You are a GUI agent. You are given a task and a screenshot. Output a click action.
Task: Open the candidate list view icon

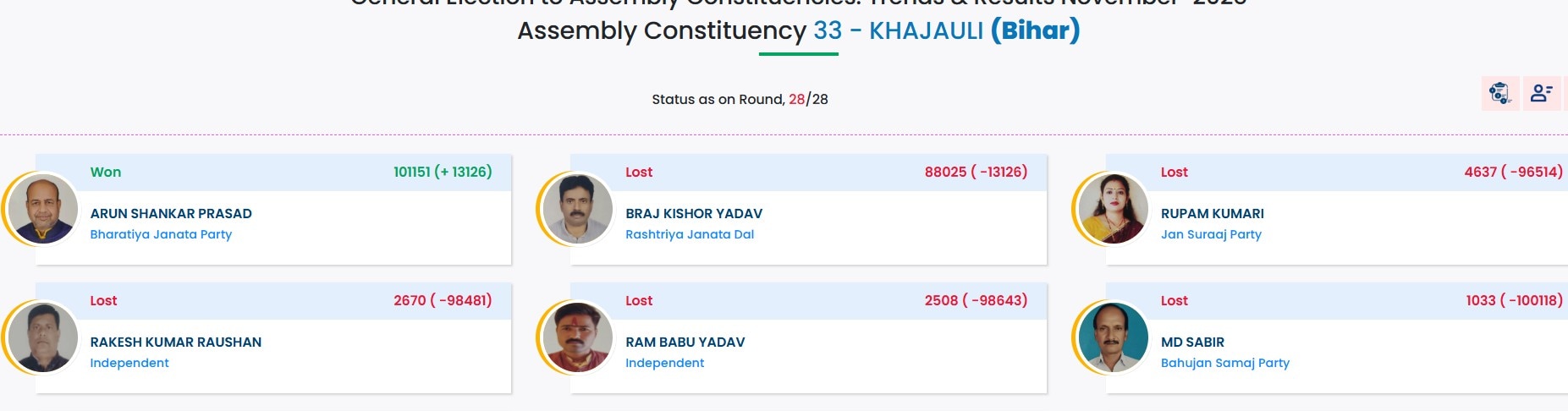point(1541,93)
